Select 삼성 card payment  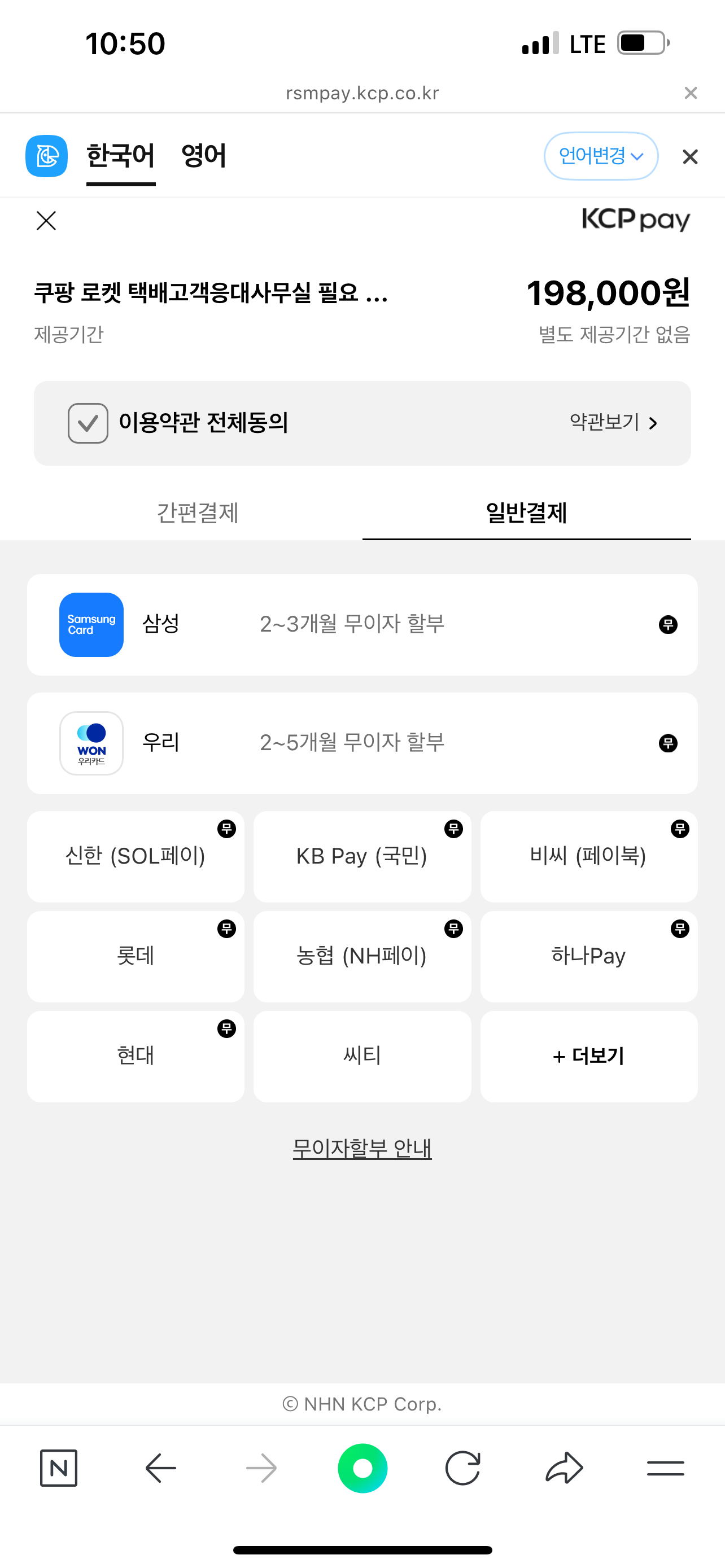(x=361, y=624)
